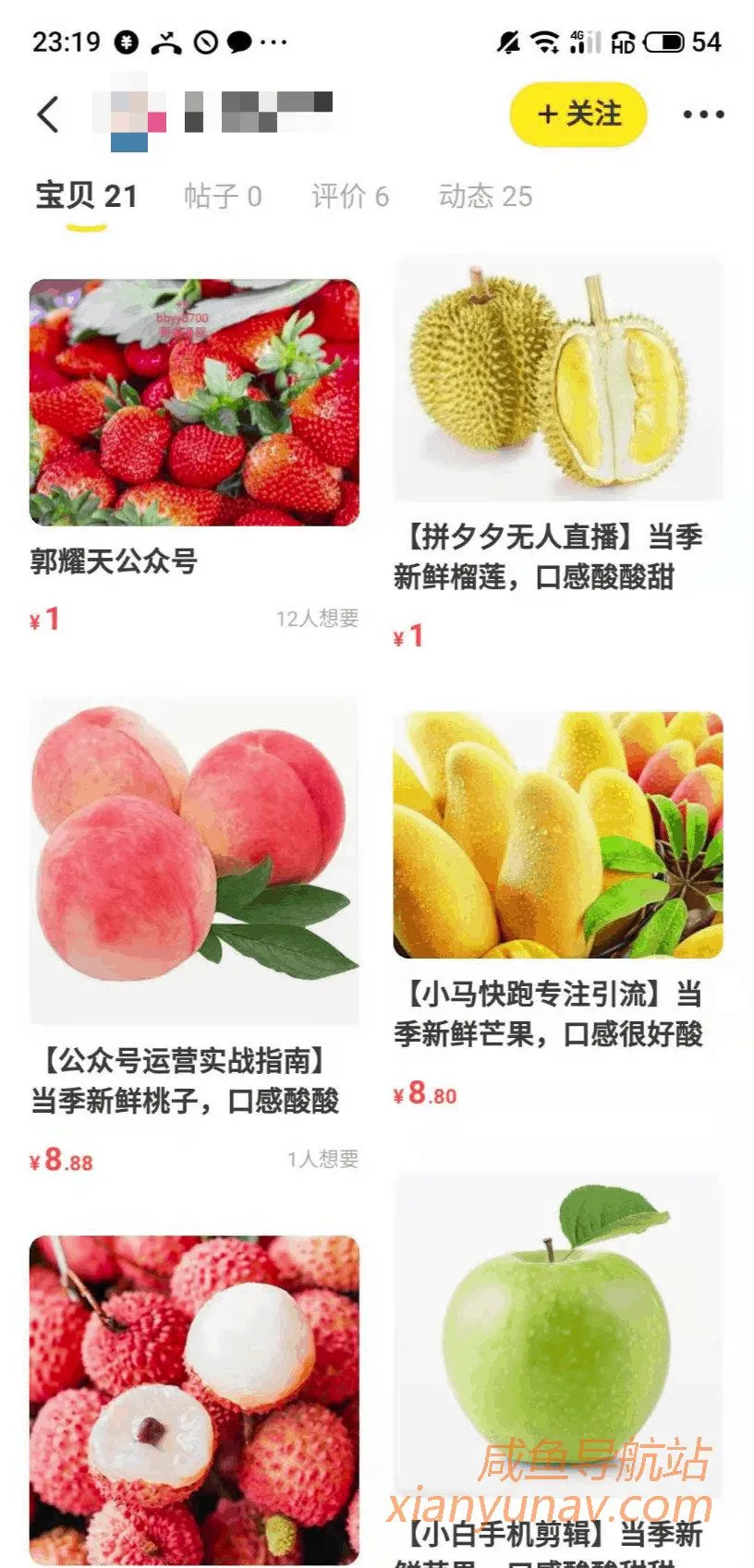Tap the circled yen coin status icon
This screenshot has height=1568, width=754.
point(128,41)
